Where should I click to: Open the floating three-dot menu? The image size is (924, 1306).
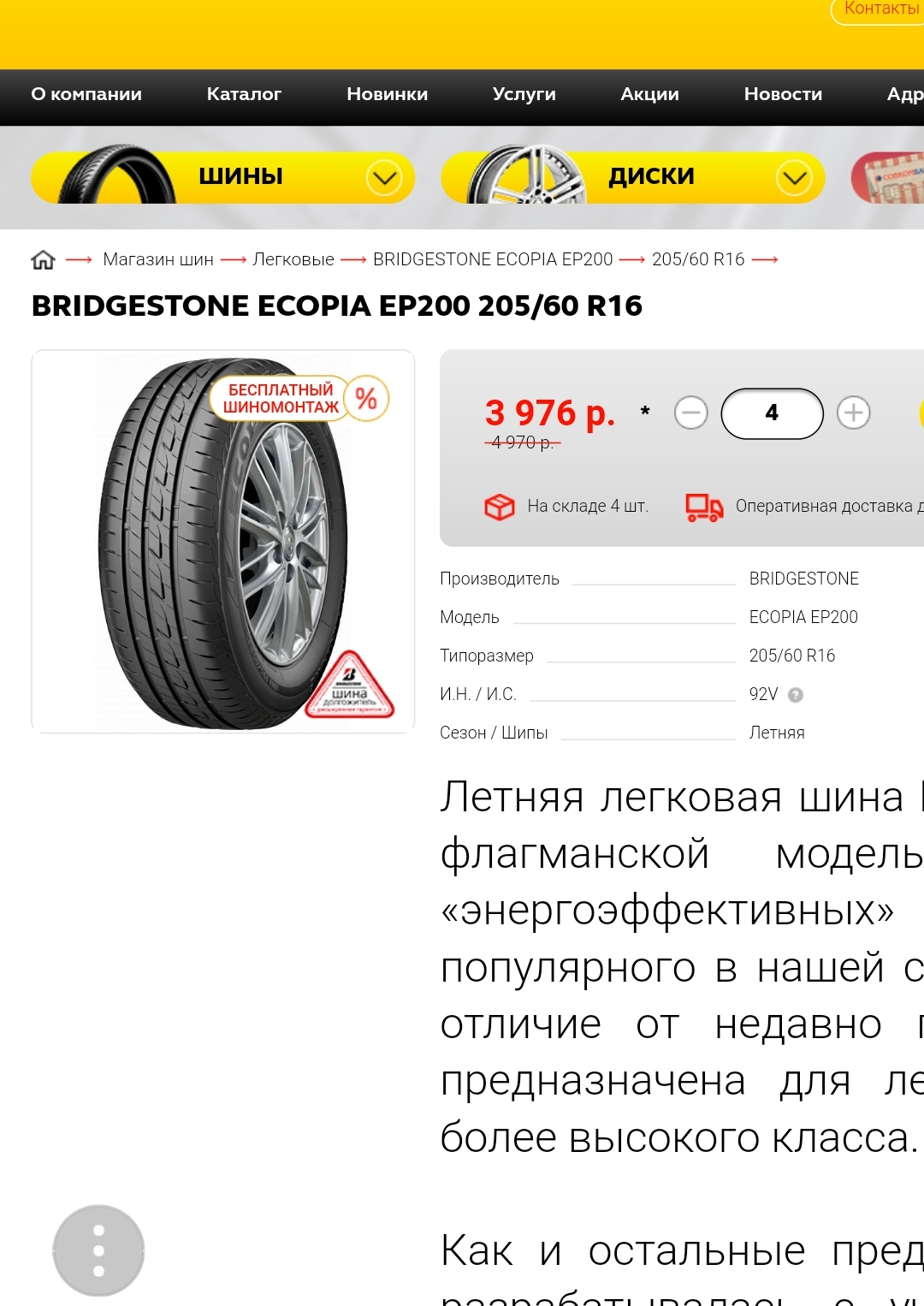coord(98,1250)
